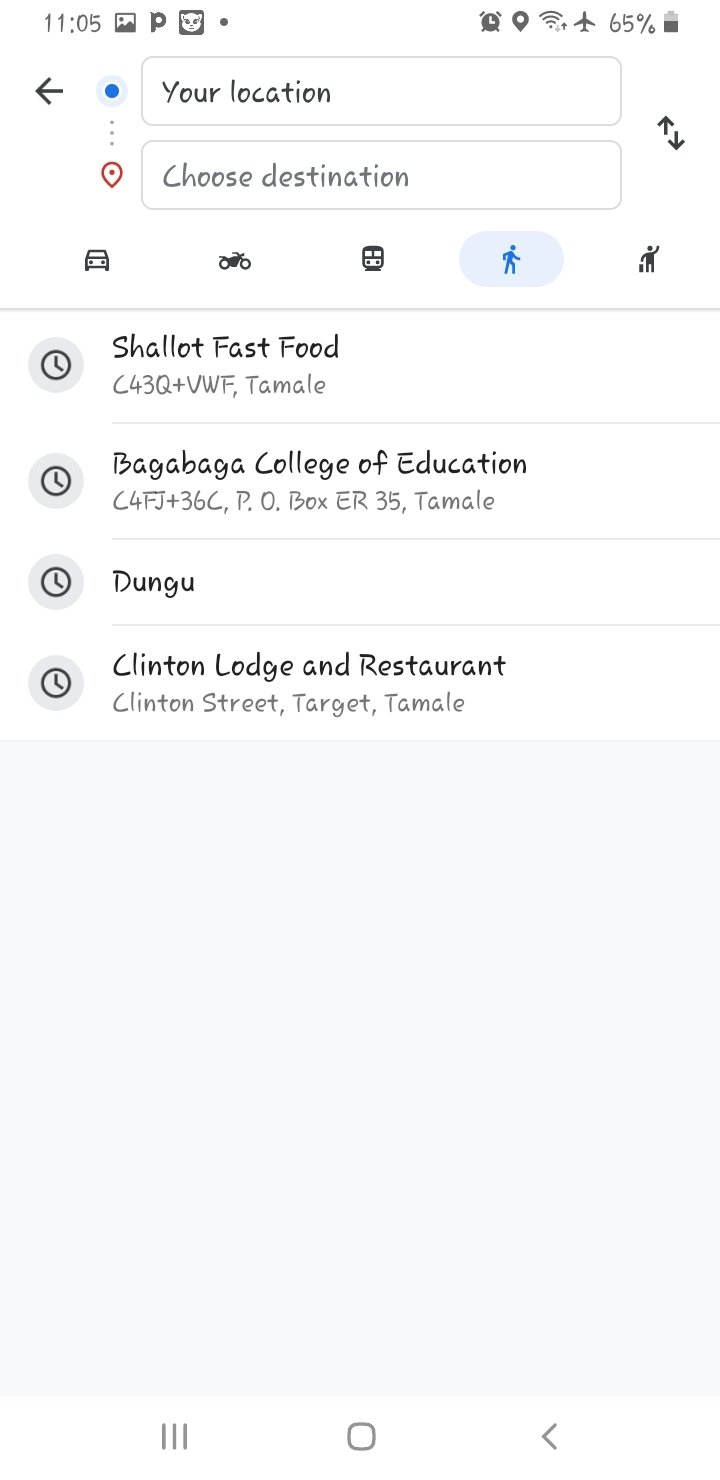Select Clinton Lodge and Restaurant

coord(360,683)
